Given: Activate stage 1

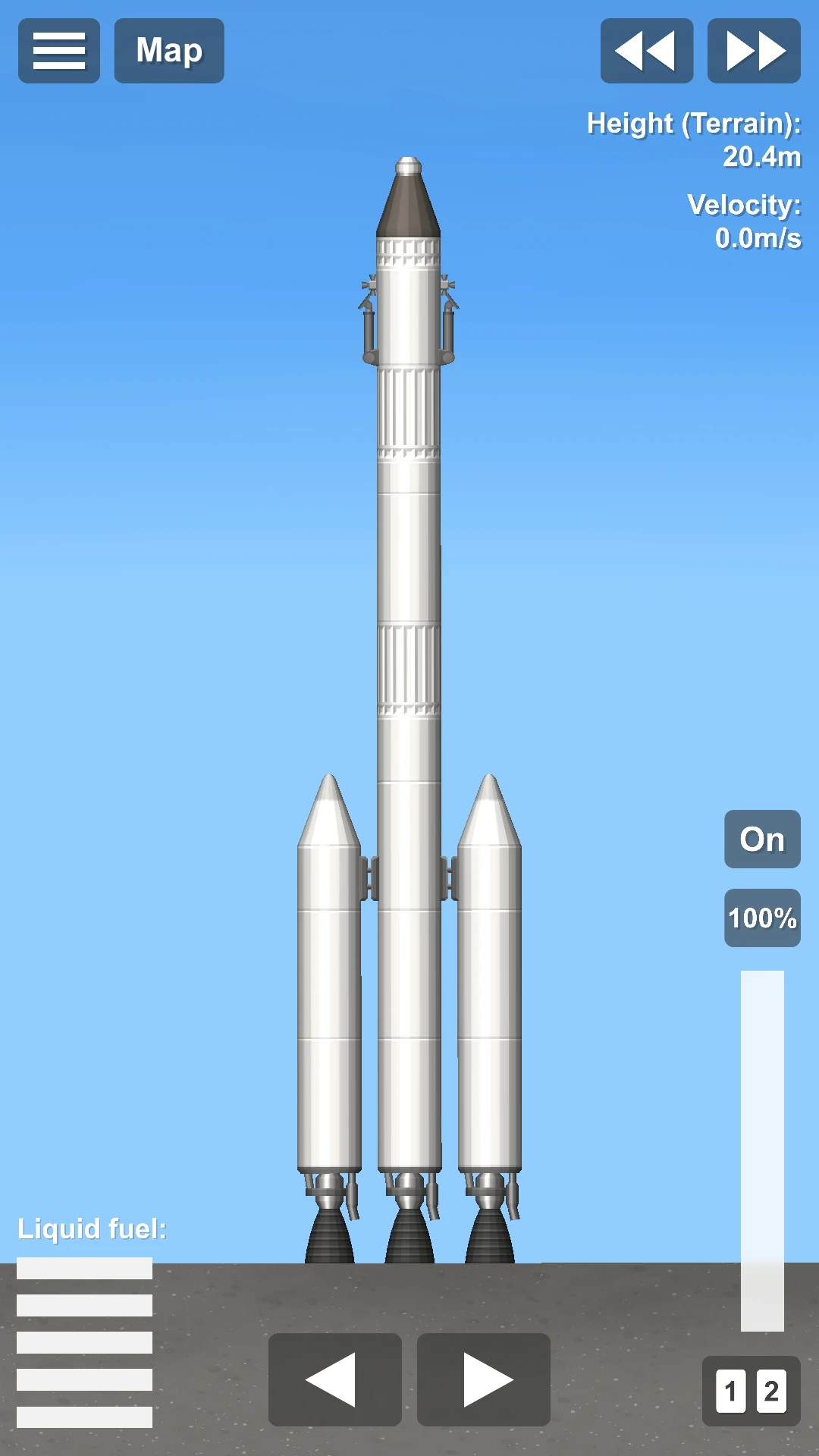Looking at the screenshot, I should point(731,1392).
